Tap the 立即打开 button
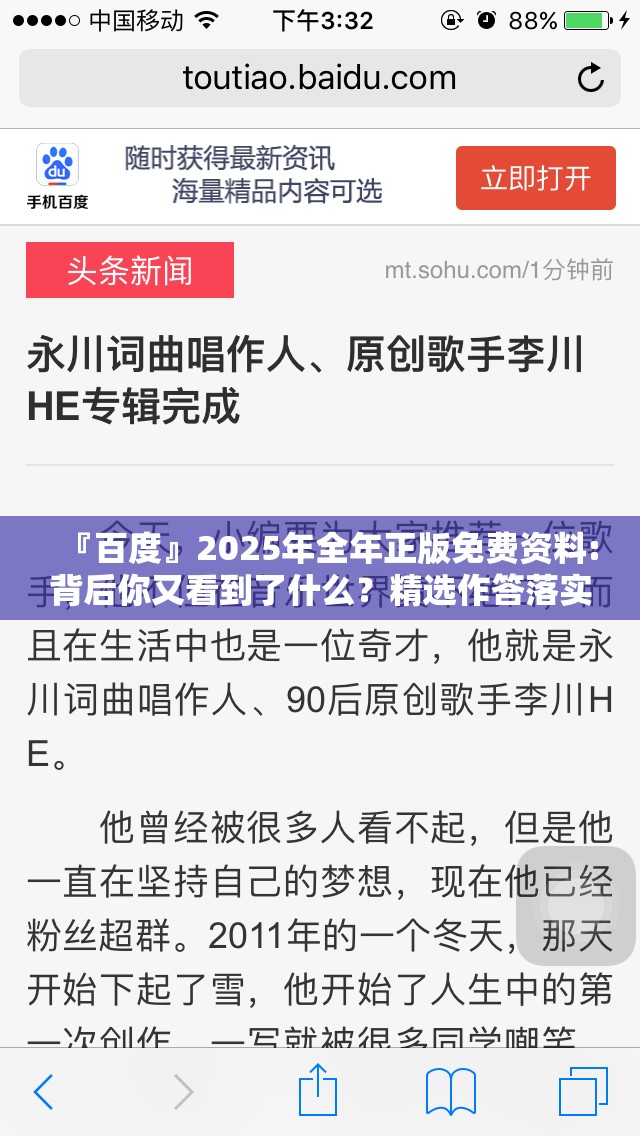Image resolution: width=640 pixels, height=1136 pixels. [536, 178]
